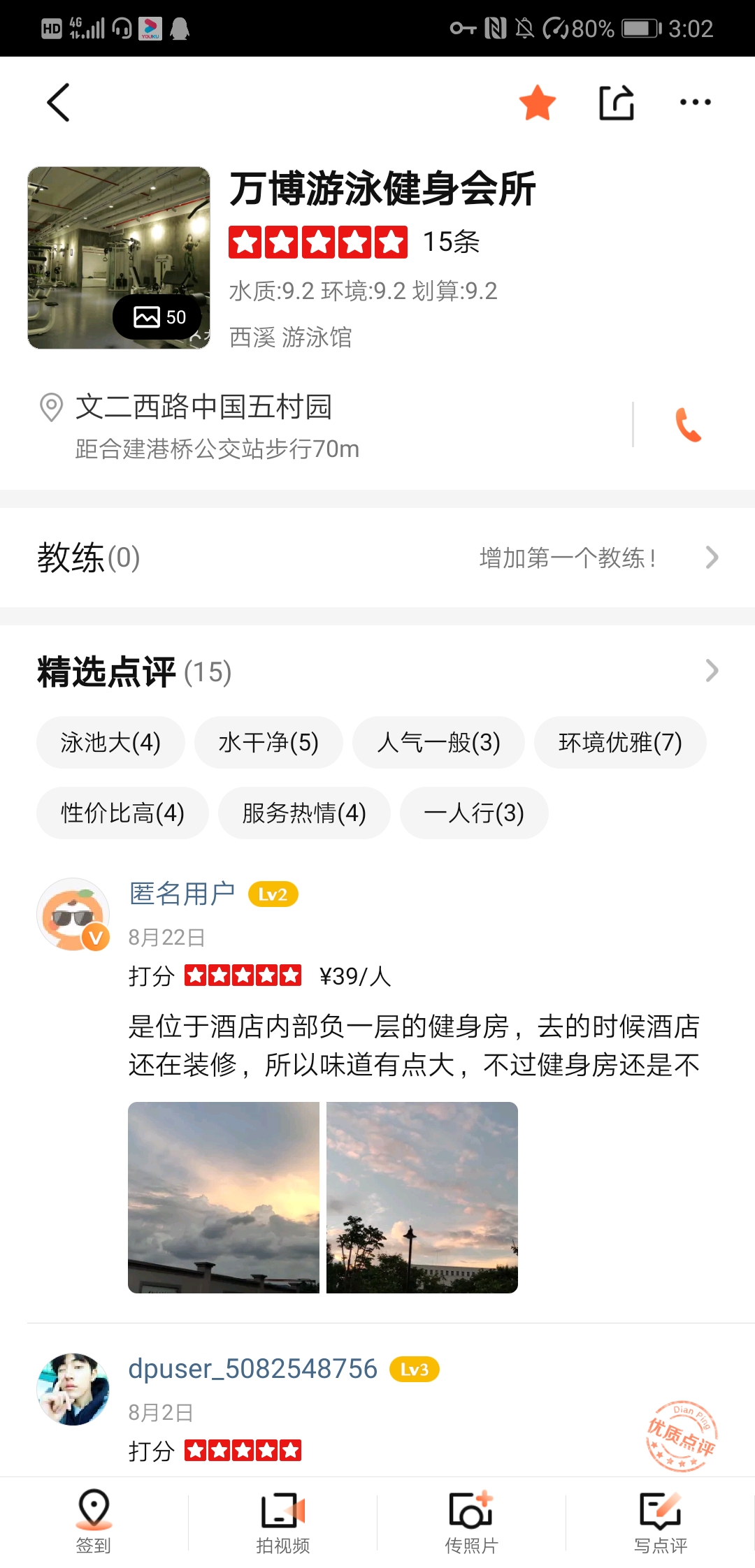Open the first sky photo in 匿名用户's review
Screen dimensions: 755x1568
point(224,1198)
